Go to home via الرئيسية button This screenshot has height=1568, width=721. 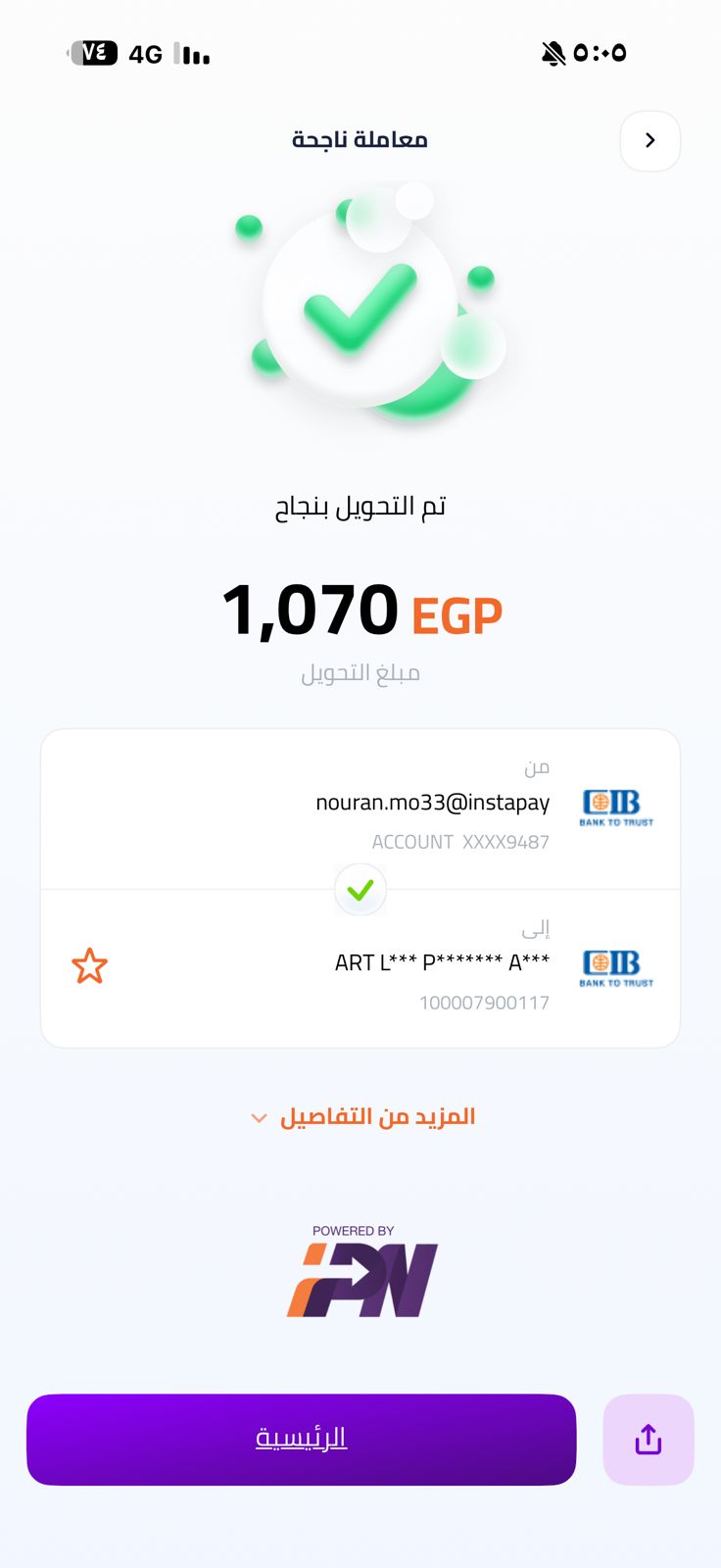pos(301,1439)
